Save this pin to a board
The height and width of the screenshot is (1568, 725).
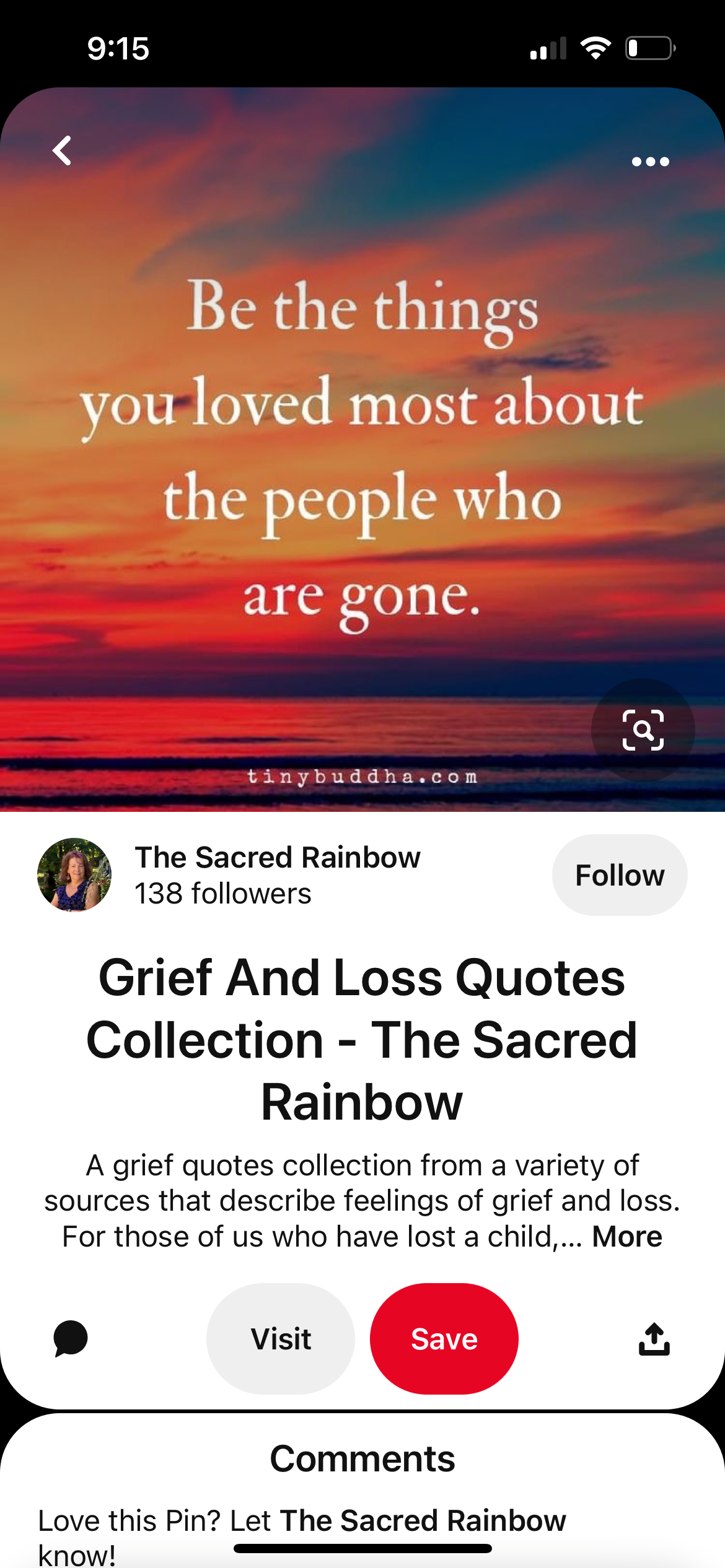coord(444,1339)
